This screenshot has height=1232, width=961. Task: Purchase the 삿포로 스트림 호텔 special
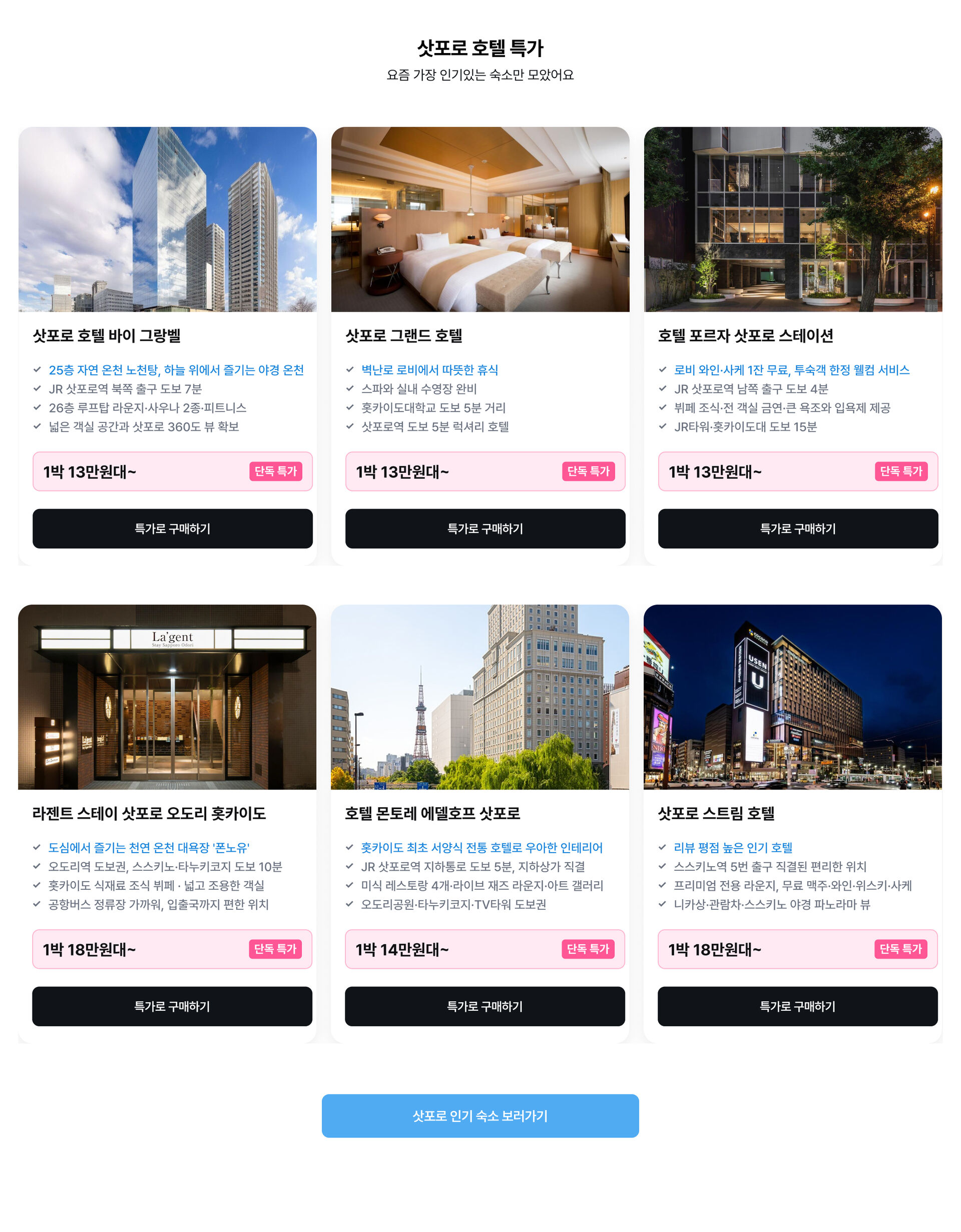(797, 1006)
